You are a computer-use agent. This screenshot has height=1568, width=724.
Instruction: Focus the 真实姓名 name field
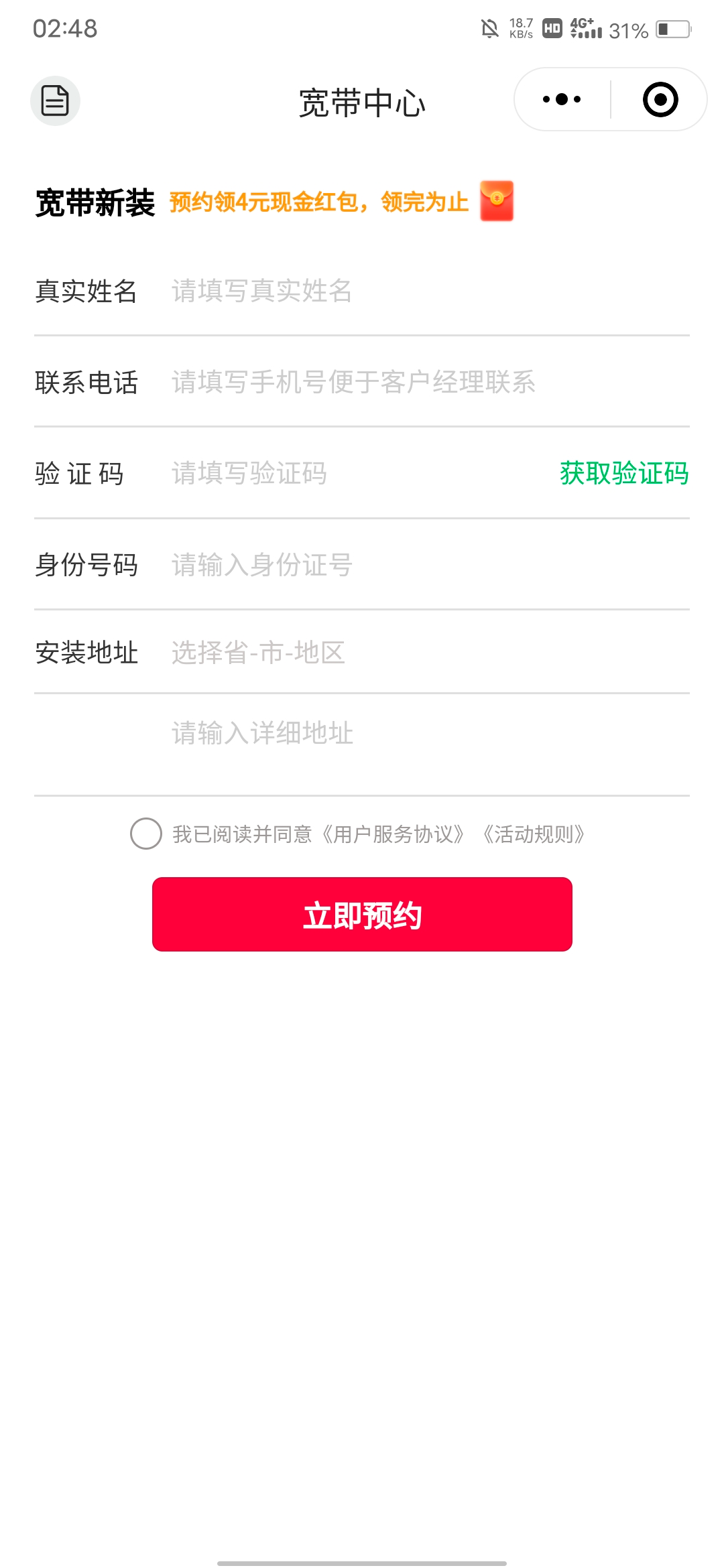[x=429, y=291]
